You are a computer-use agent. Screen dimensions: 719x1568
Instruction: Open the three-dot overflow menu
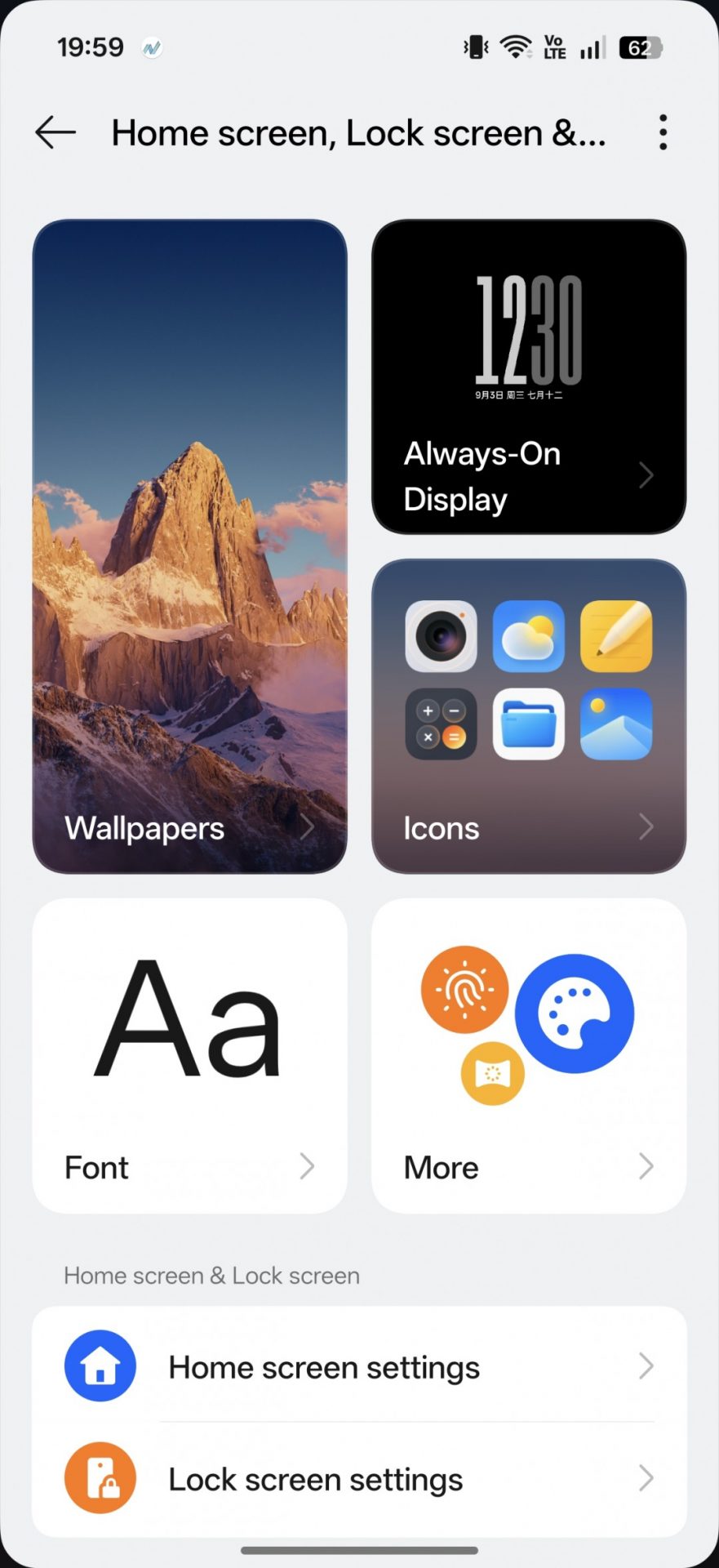pyautogui.click(x=663, y=132)
